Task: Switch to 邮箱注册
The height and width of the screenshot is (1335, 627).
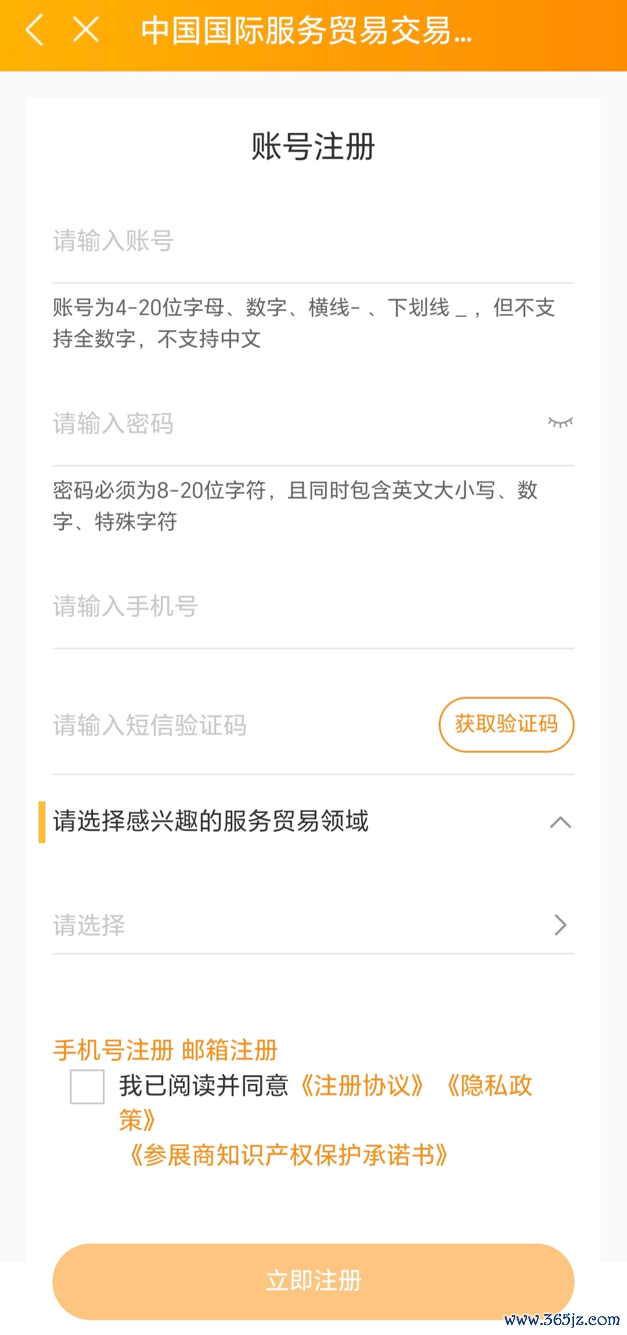Action: [230, 1050]
